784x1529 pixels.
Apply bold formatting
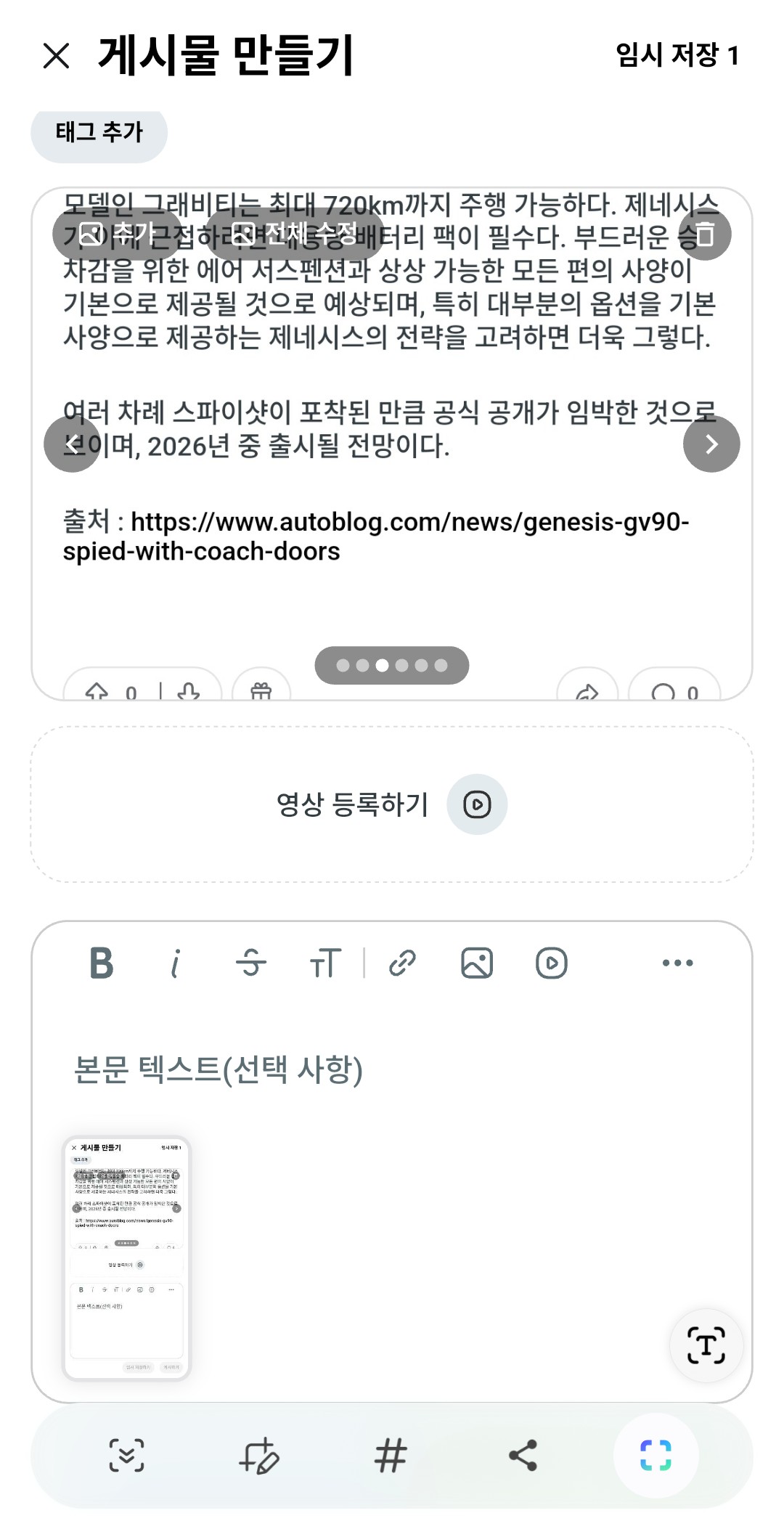(102, 963)
